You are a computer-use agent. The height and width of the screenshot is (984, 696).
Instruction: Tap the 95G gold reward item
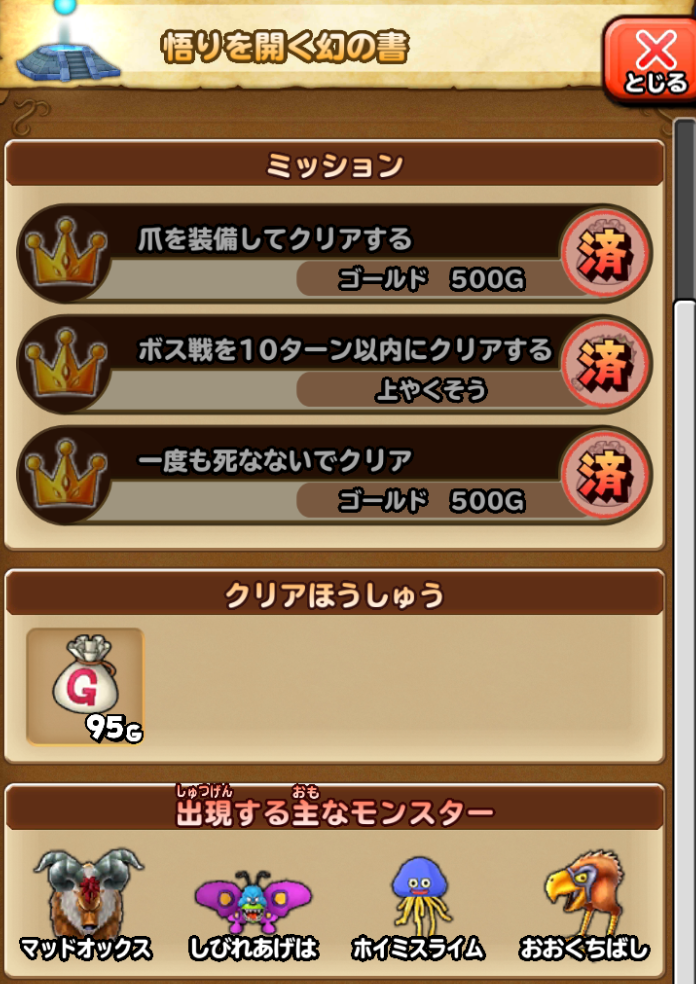point(85,686)
